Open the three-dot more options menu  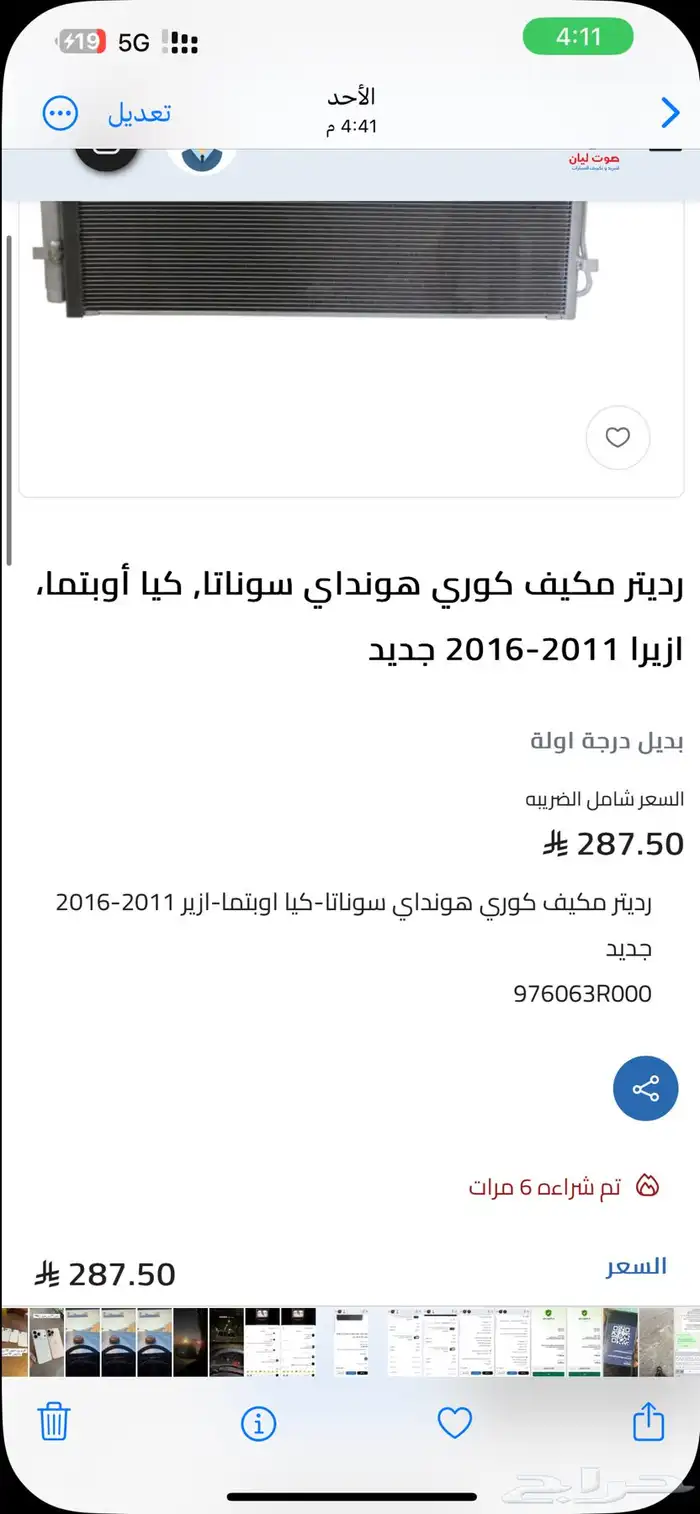pyautogui.click(x=60, y=112)
